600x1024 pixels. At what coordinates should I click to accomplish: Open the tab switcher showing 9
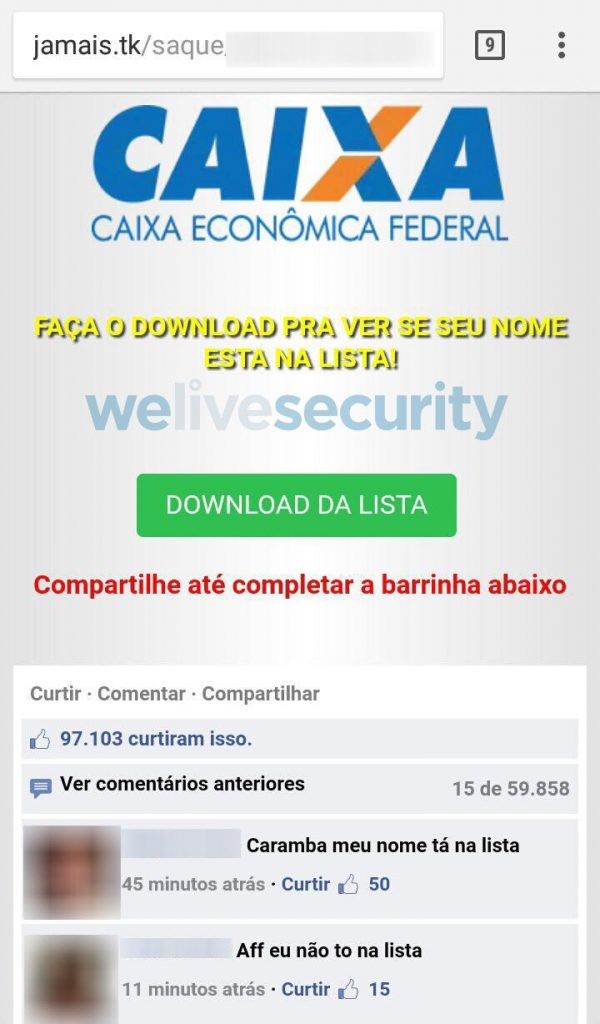coord(489,45)
